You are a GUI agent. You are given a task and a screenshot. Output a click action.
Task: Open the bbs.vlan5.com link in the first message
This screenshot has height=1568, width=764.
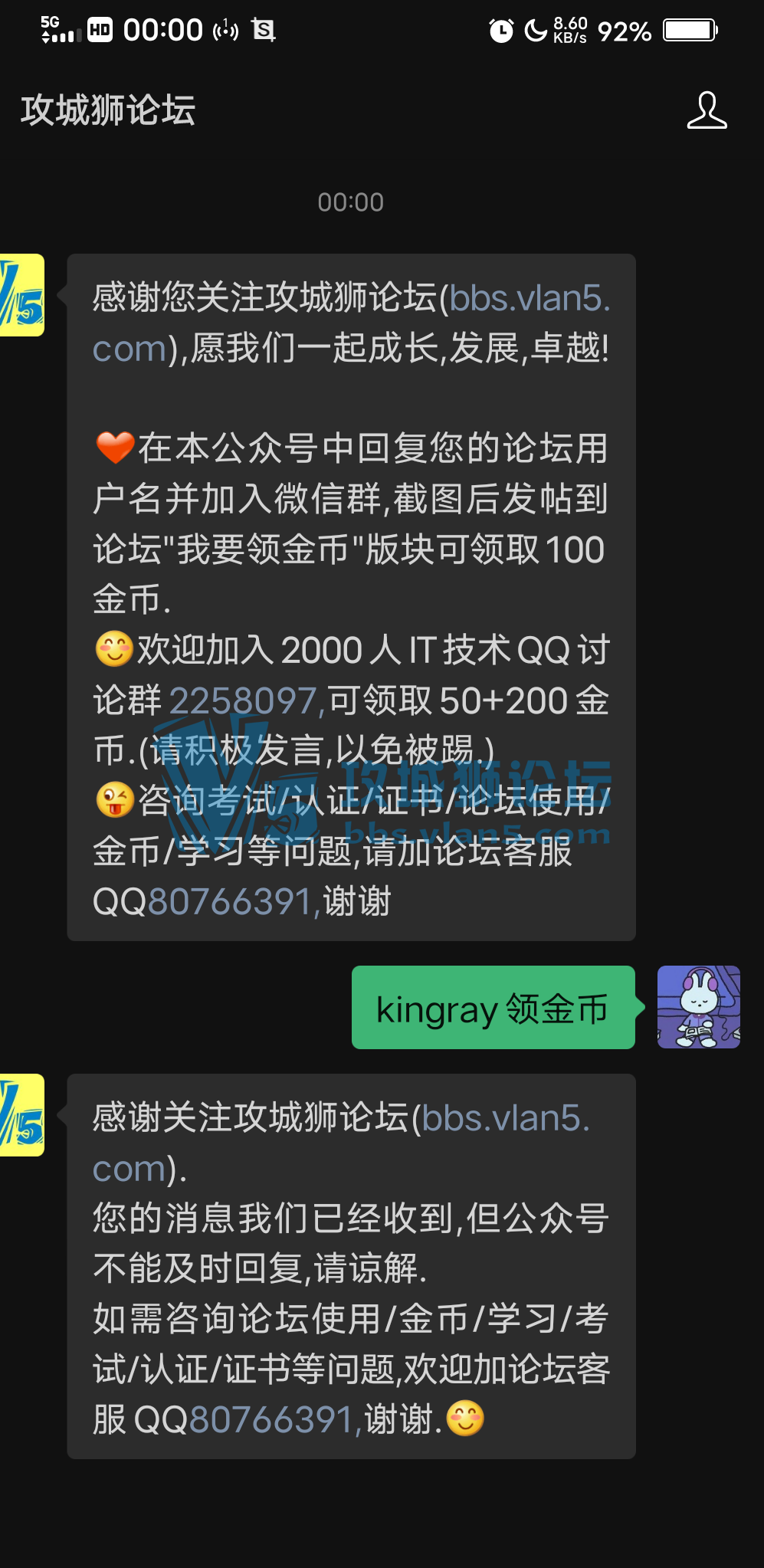[x=529, y=299]
